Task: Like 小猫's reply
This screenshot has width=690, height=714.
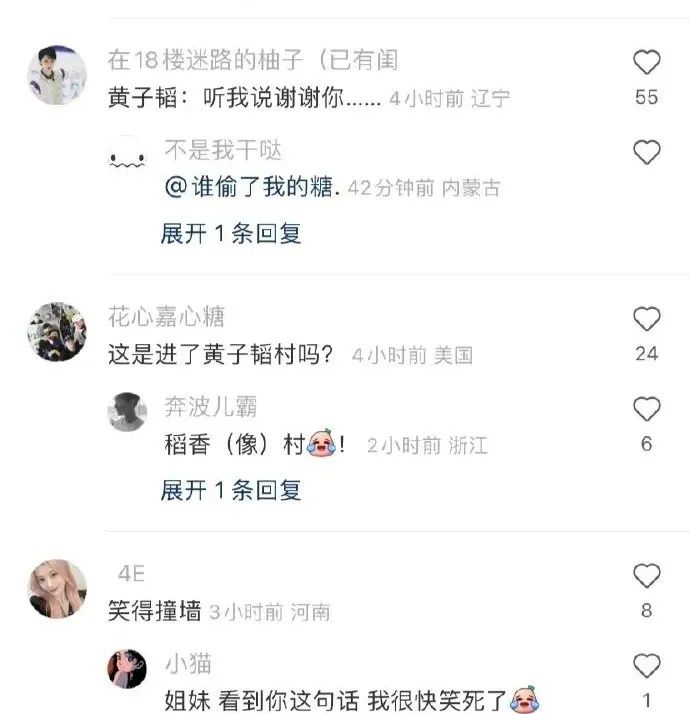Action: 647,665
